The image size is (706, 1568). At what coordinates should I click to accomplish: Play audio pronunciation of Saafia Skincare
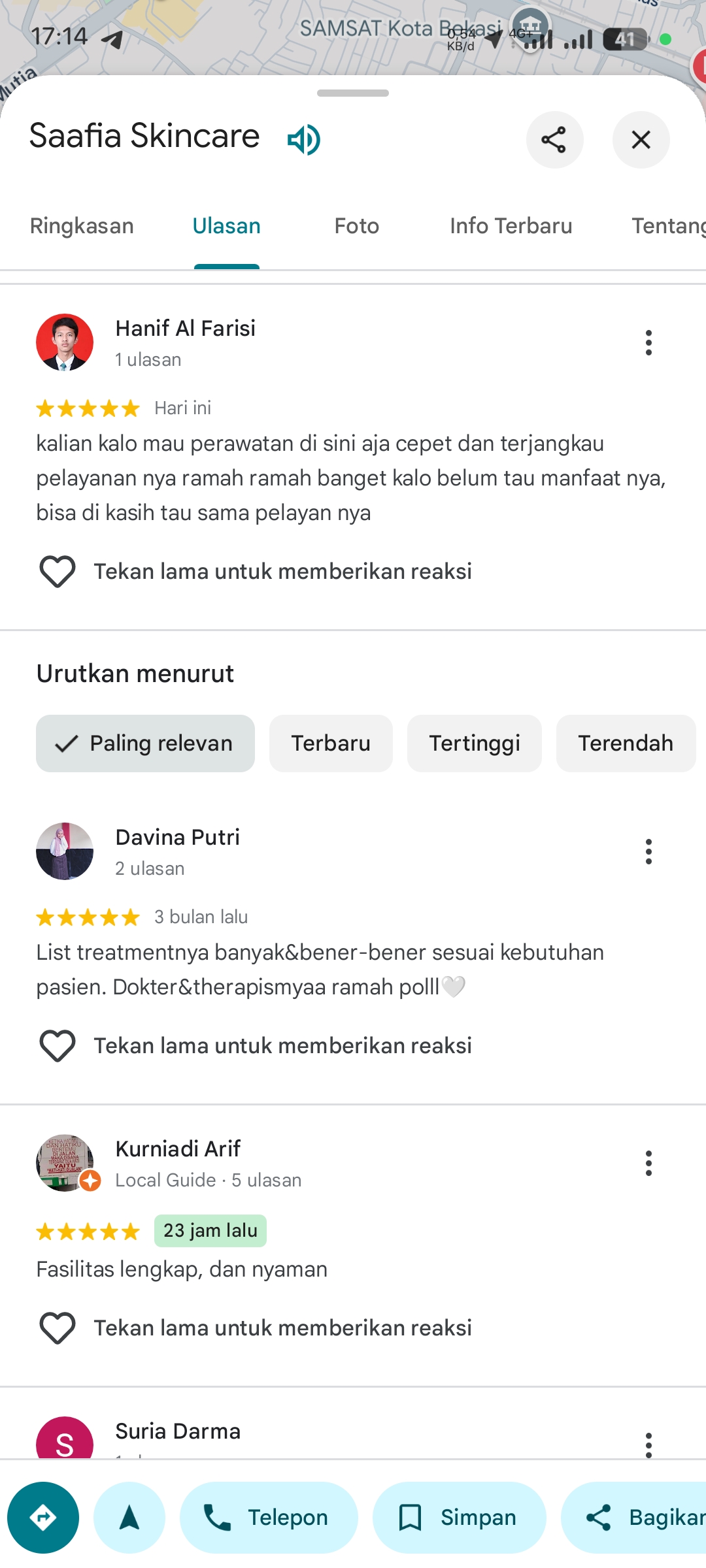pos(304,139)
